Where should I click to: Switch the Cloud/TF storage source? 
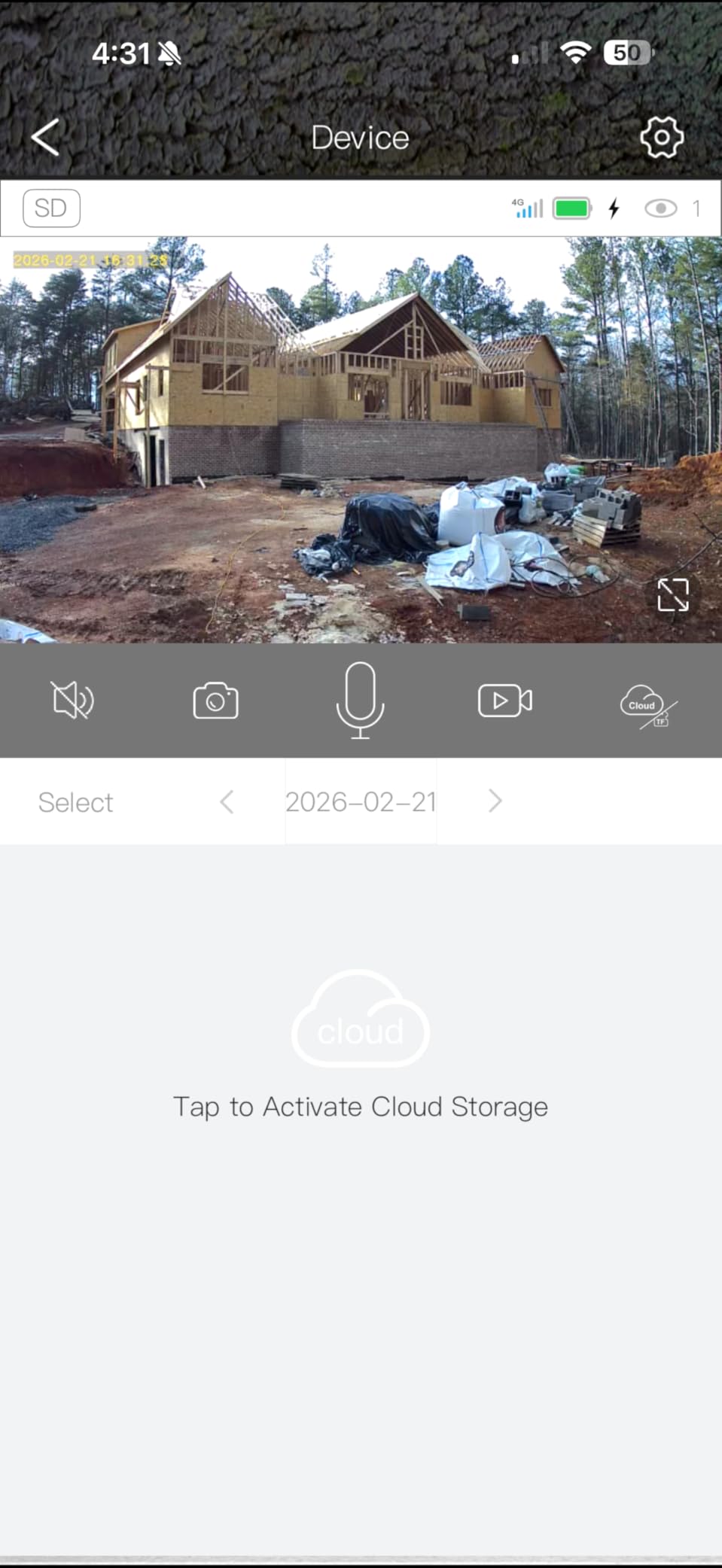(x=647, y=706)
